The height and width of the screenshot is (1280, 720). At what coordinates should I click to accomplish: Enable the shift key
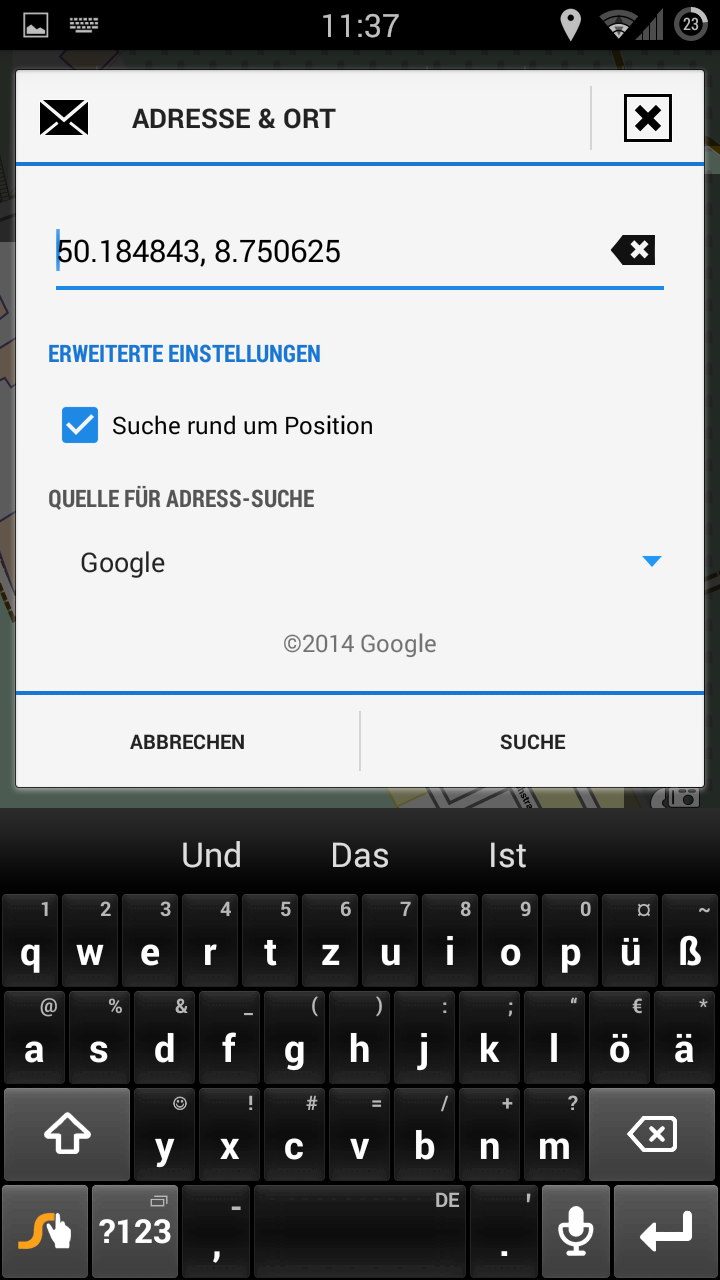point(67,1135)
